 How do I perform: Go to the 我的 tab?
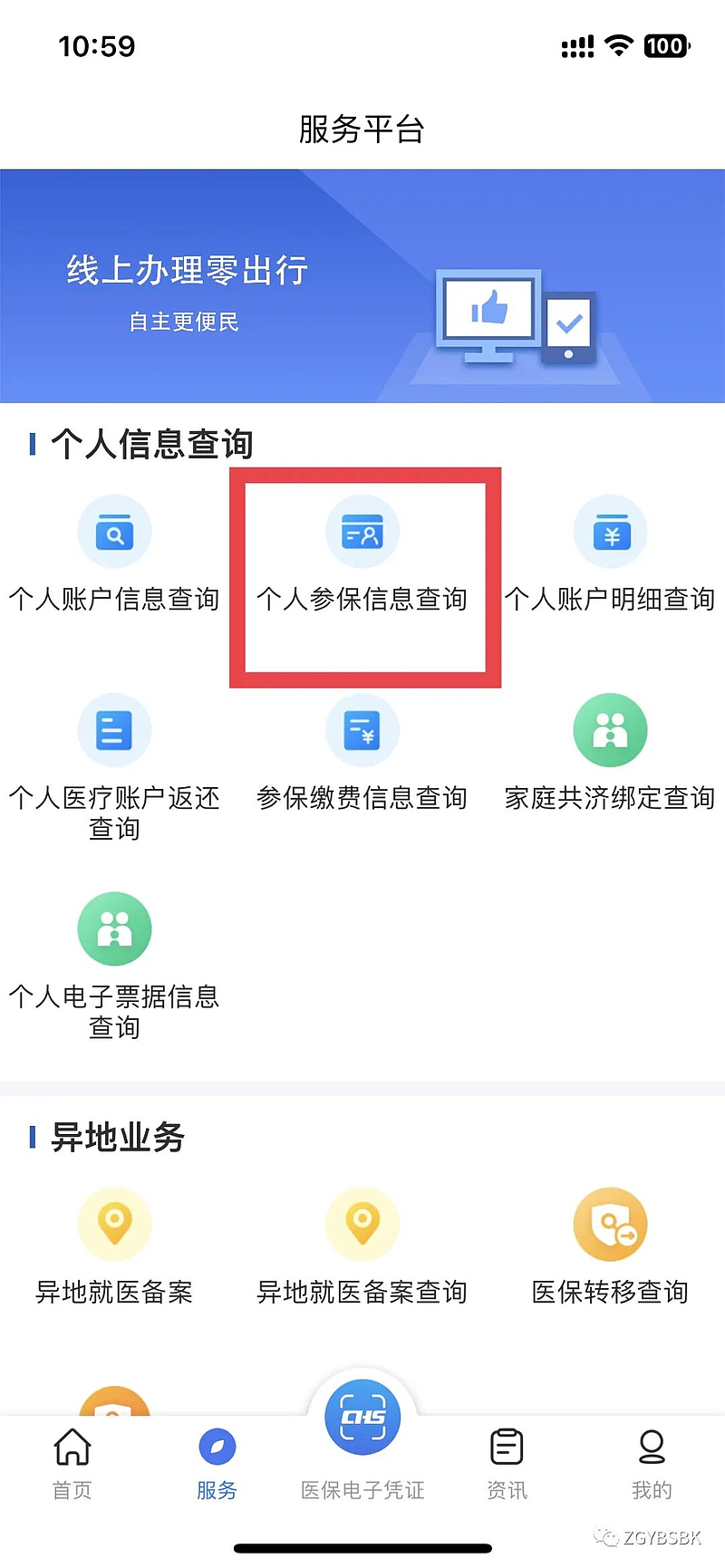tap(652, 1463)
